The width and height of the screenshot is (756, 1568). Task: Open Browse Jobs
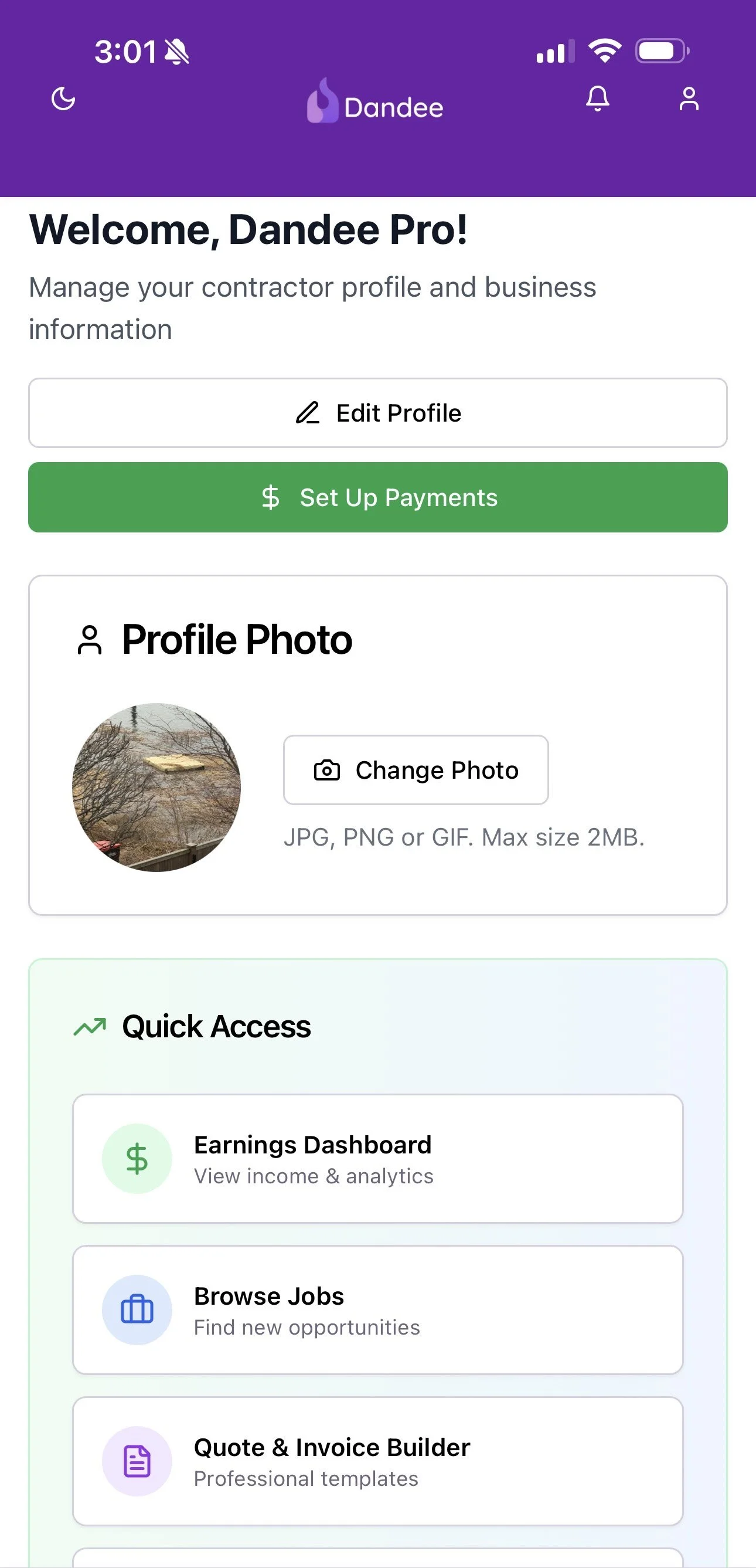click(377, 1310)
